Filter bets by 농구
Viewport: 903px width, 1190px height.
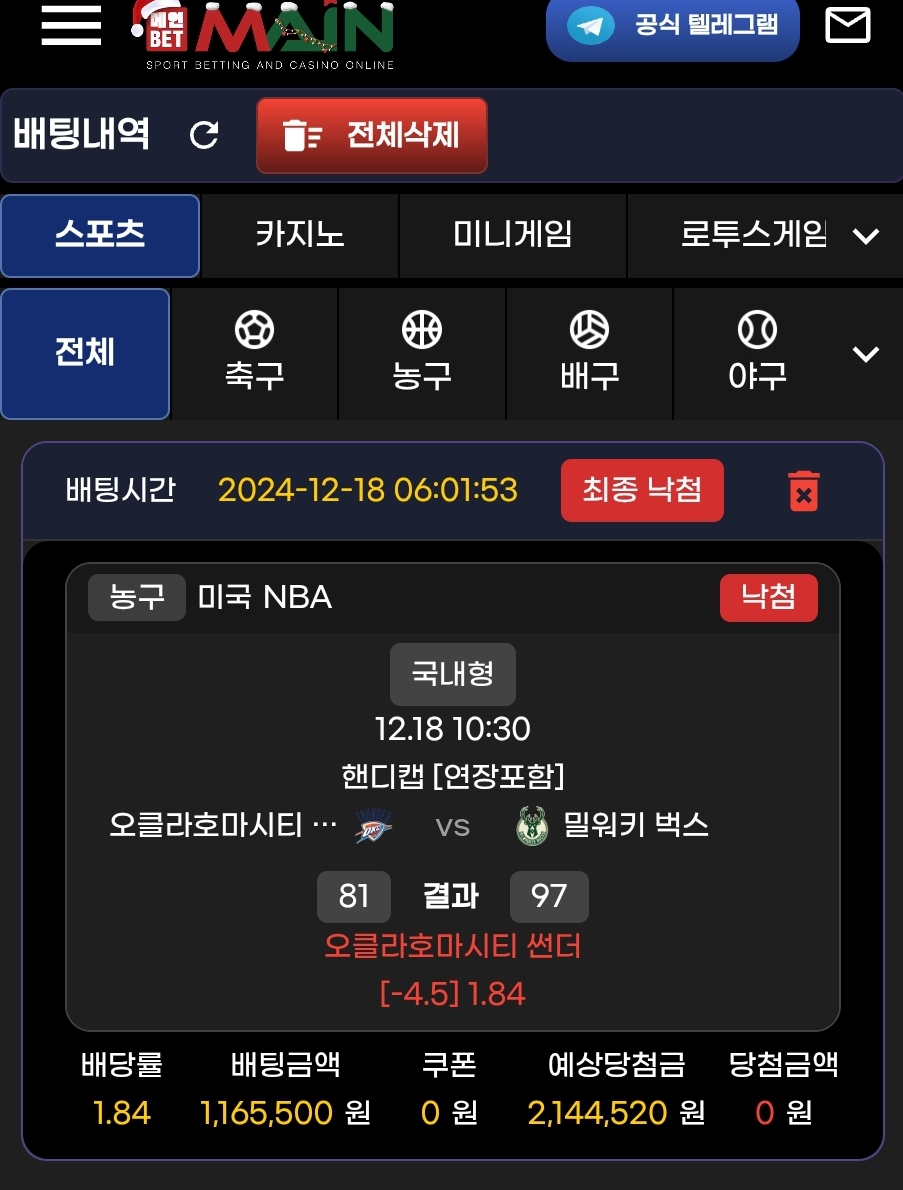422,353
